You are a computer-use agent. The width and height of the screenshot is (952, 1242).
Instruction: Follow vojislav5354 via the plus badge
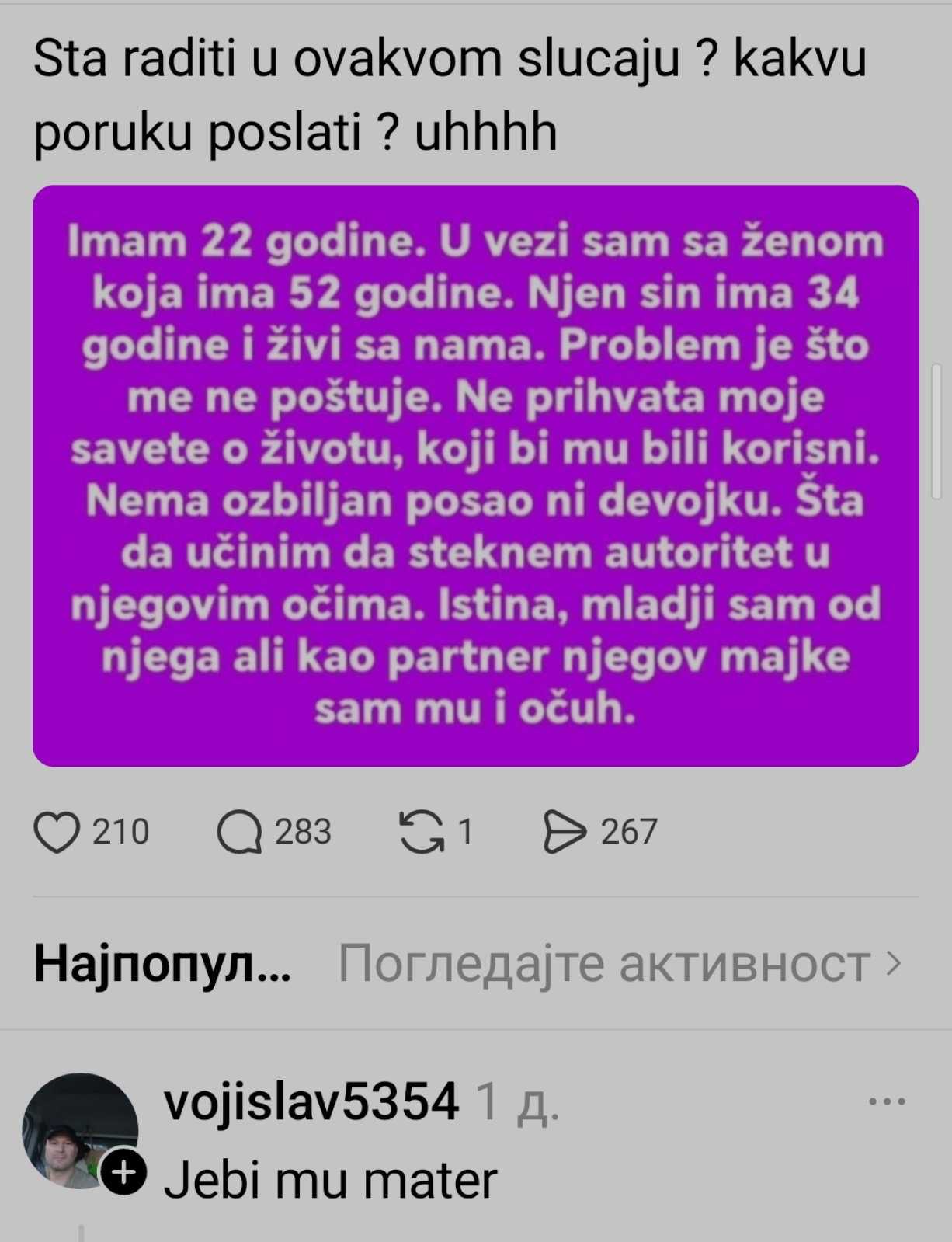124,1171
